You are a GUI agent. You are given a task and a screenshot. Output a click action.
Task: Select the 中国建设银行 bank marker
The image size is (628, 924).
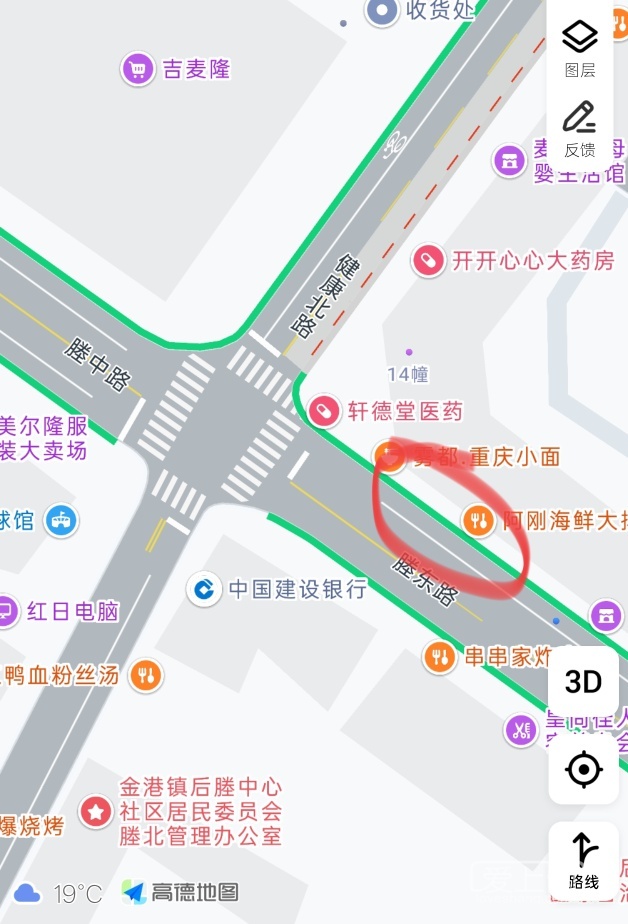click(205, 589)
